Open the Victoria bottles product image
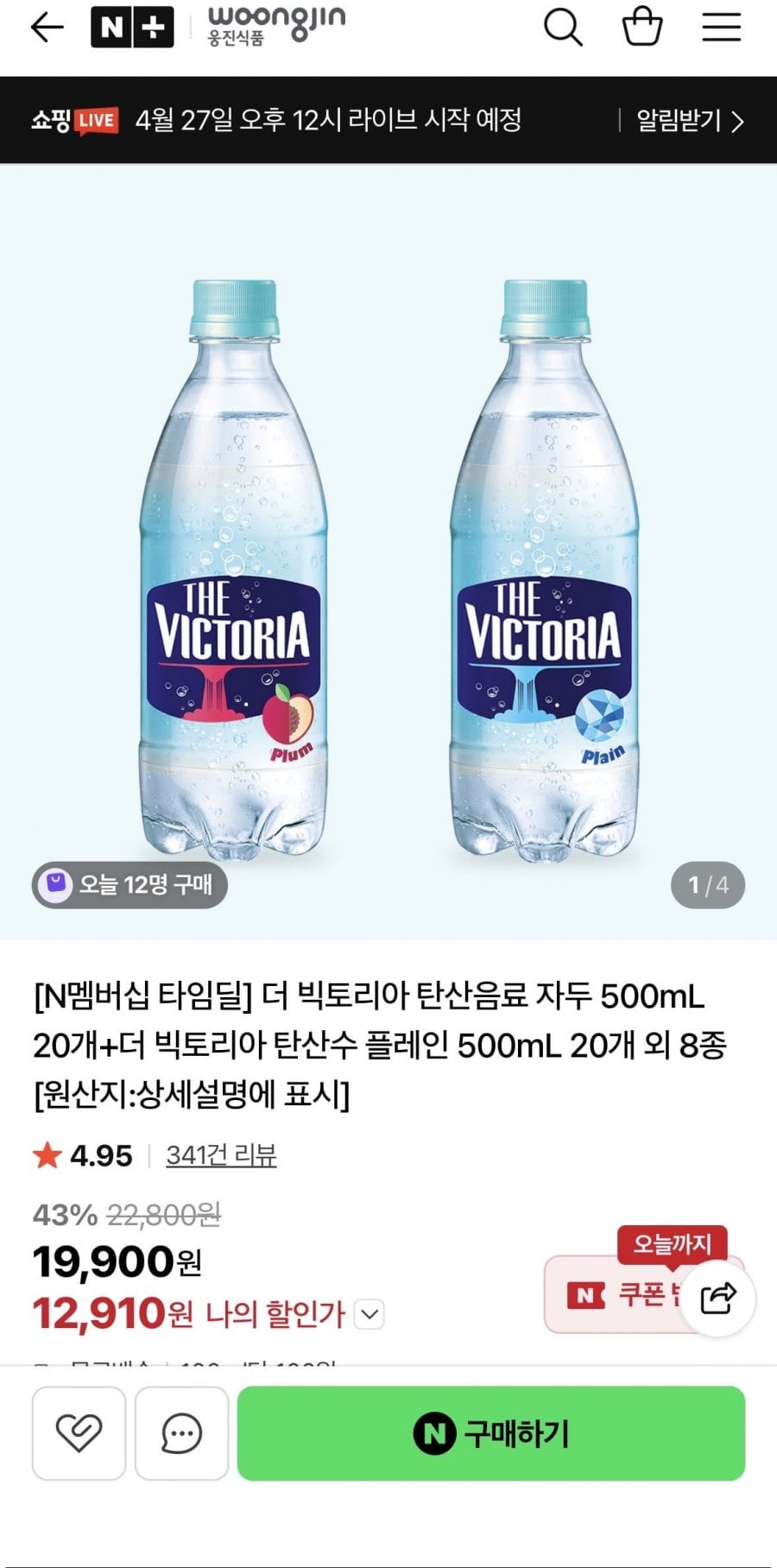 (388, 553)
